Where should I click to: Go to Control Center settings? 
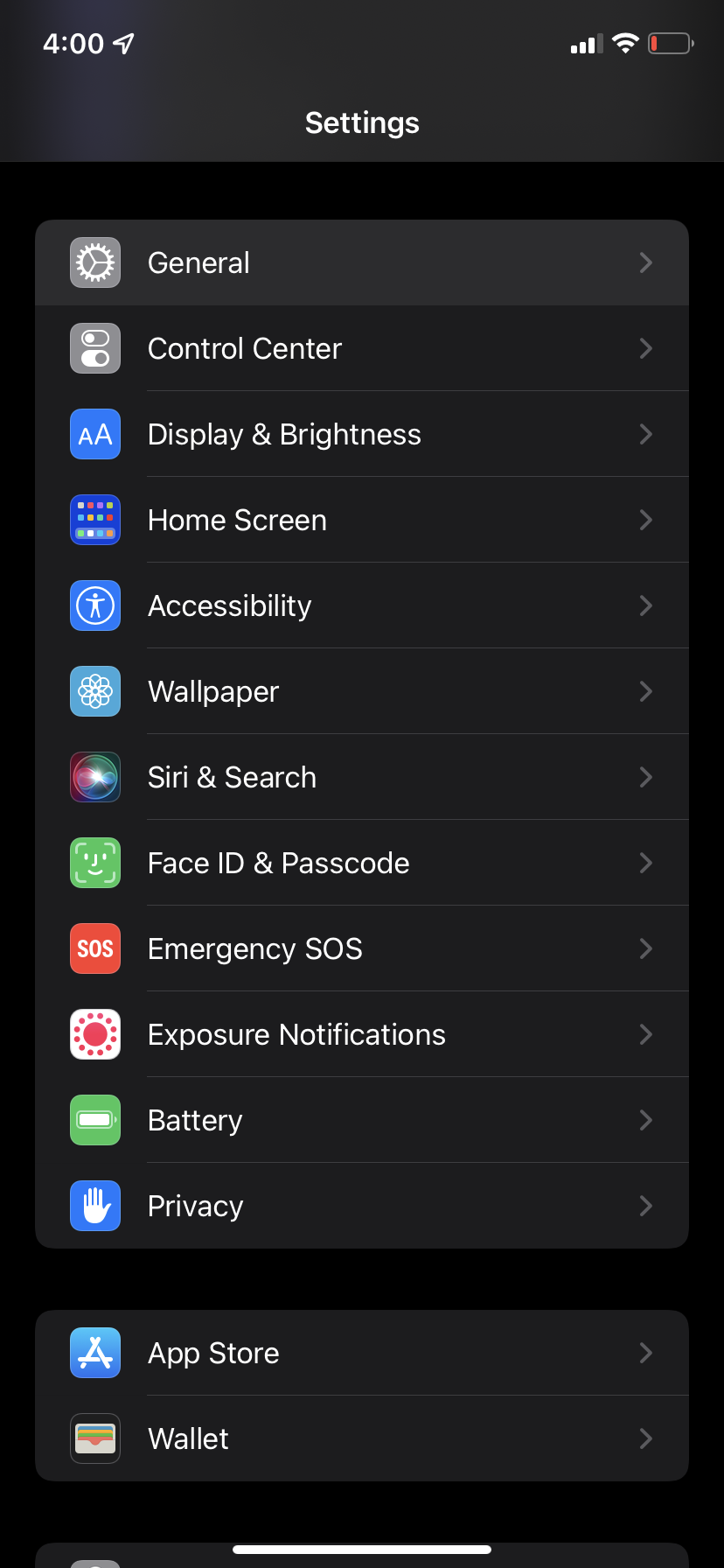pyautogui.click(x=362, y=348)
